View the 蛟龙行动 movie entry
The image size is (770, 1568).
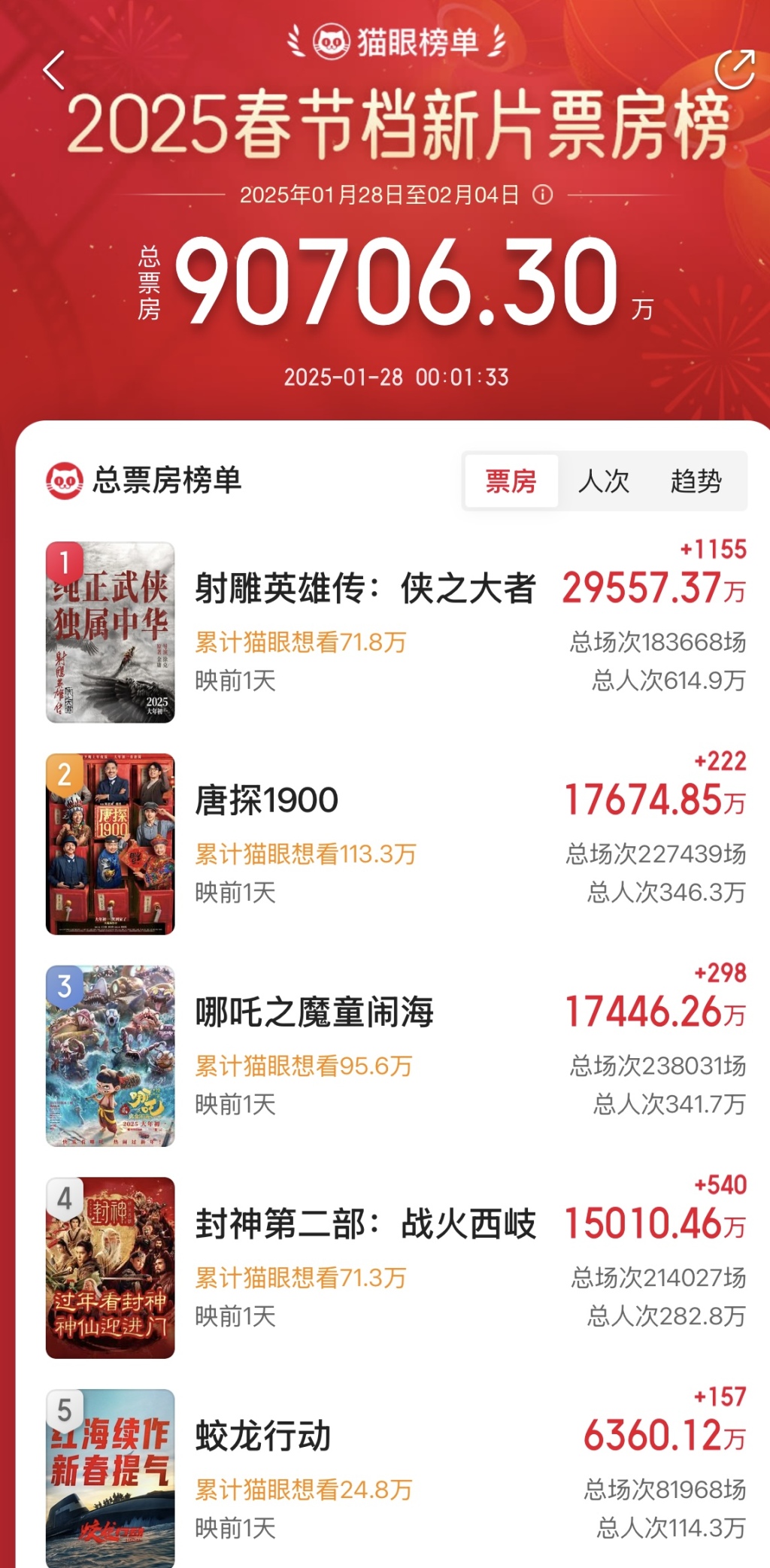click(263, 1436)
